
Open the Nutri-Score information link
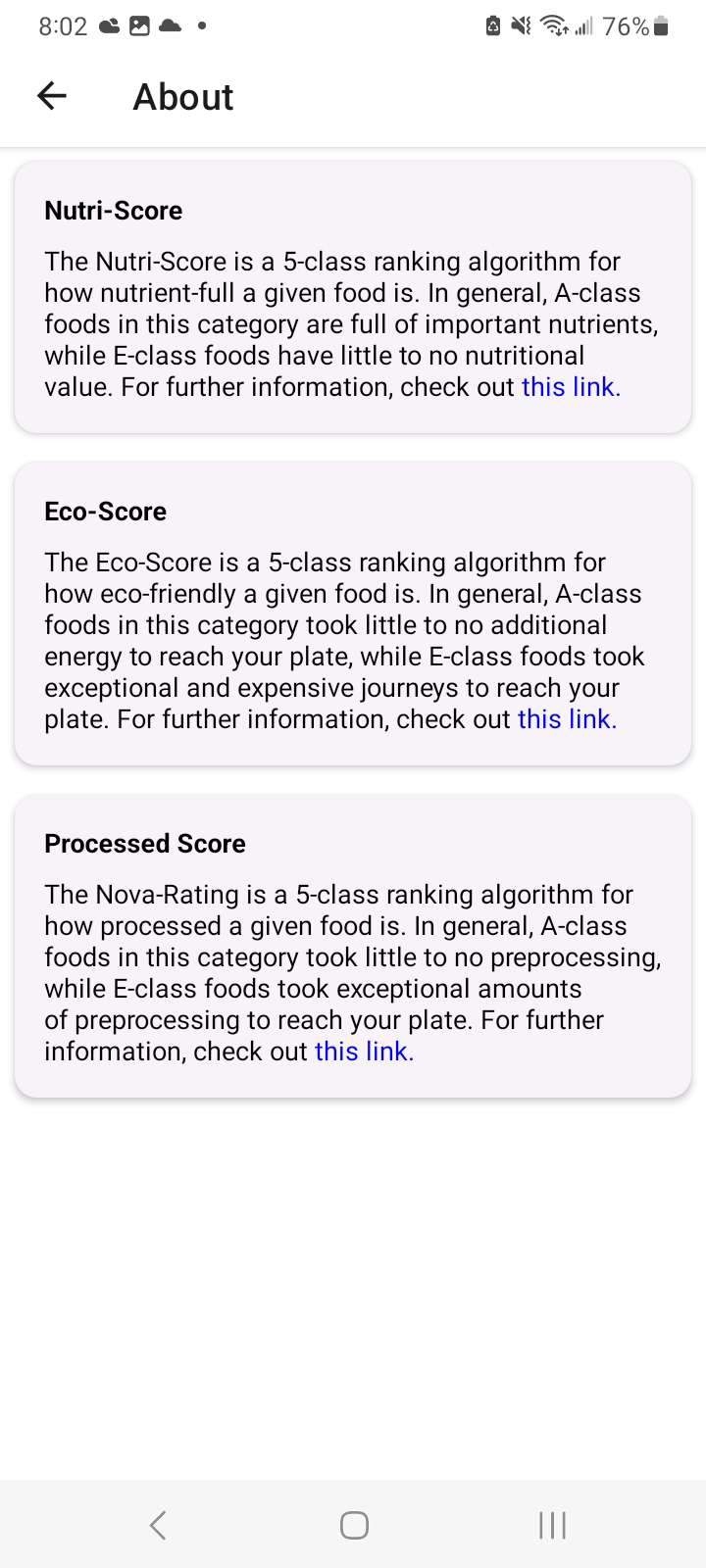[570, 386]
